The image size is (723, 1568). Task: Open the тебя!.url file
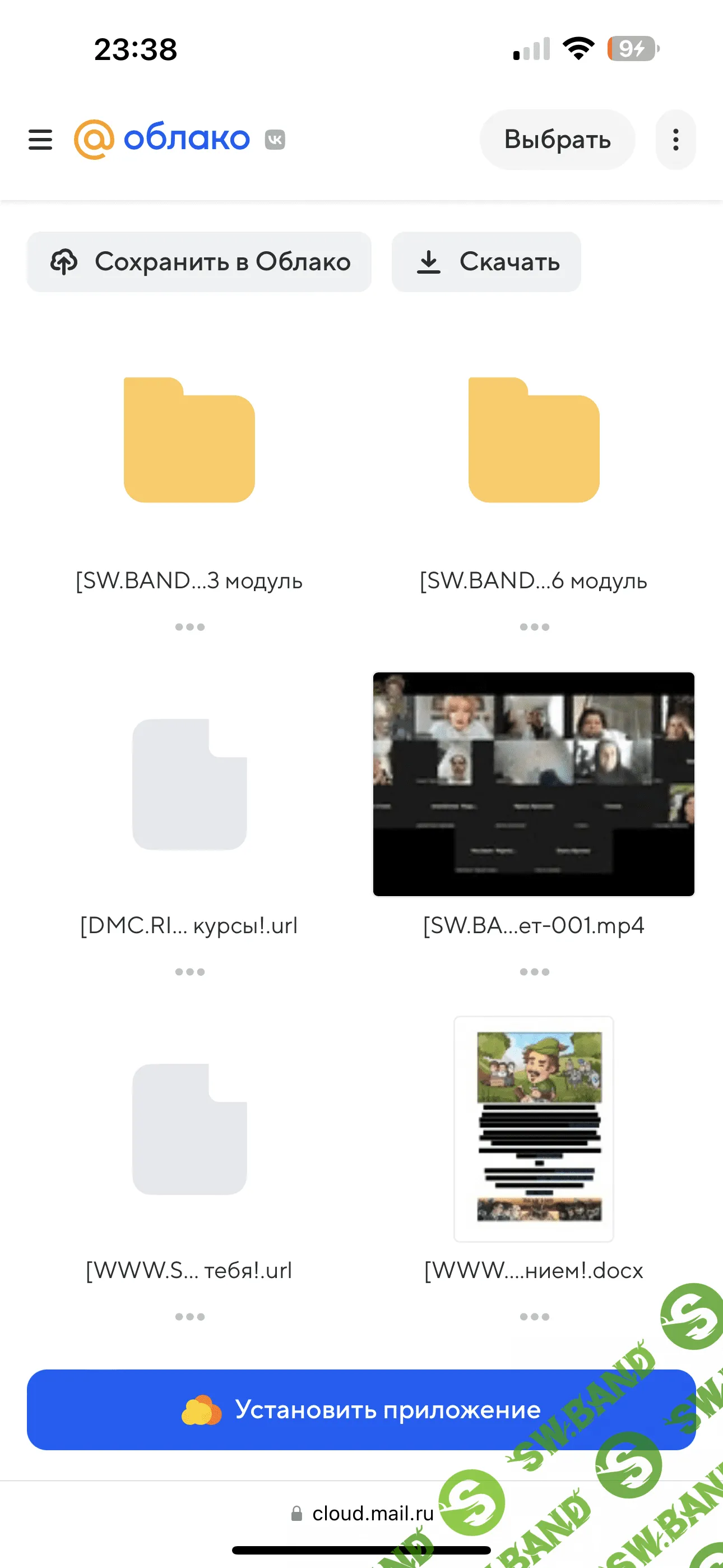[x=189, y=1129]
